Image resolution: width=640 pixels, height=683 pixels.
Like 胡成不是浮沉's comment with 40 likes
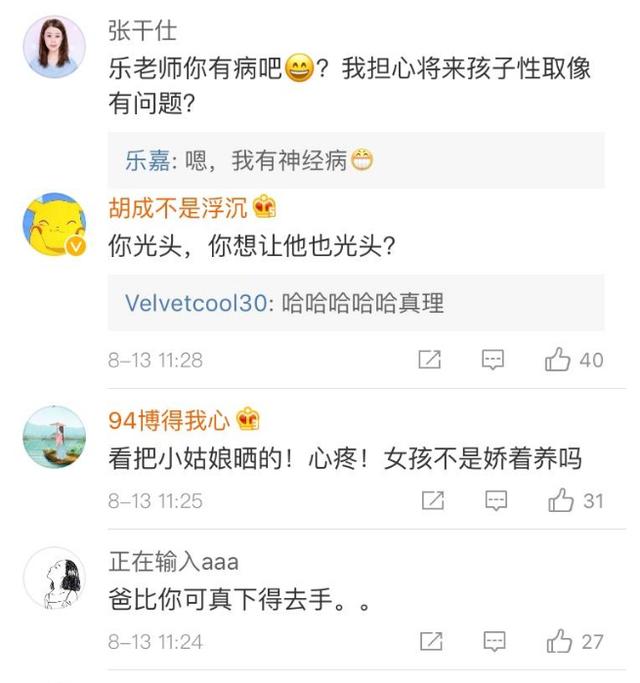574,360
